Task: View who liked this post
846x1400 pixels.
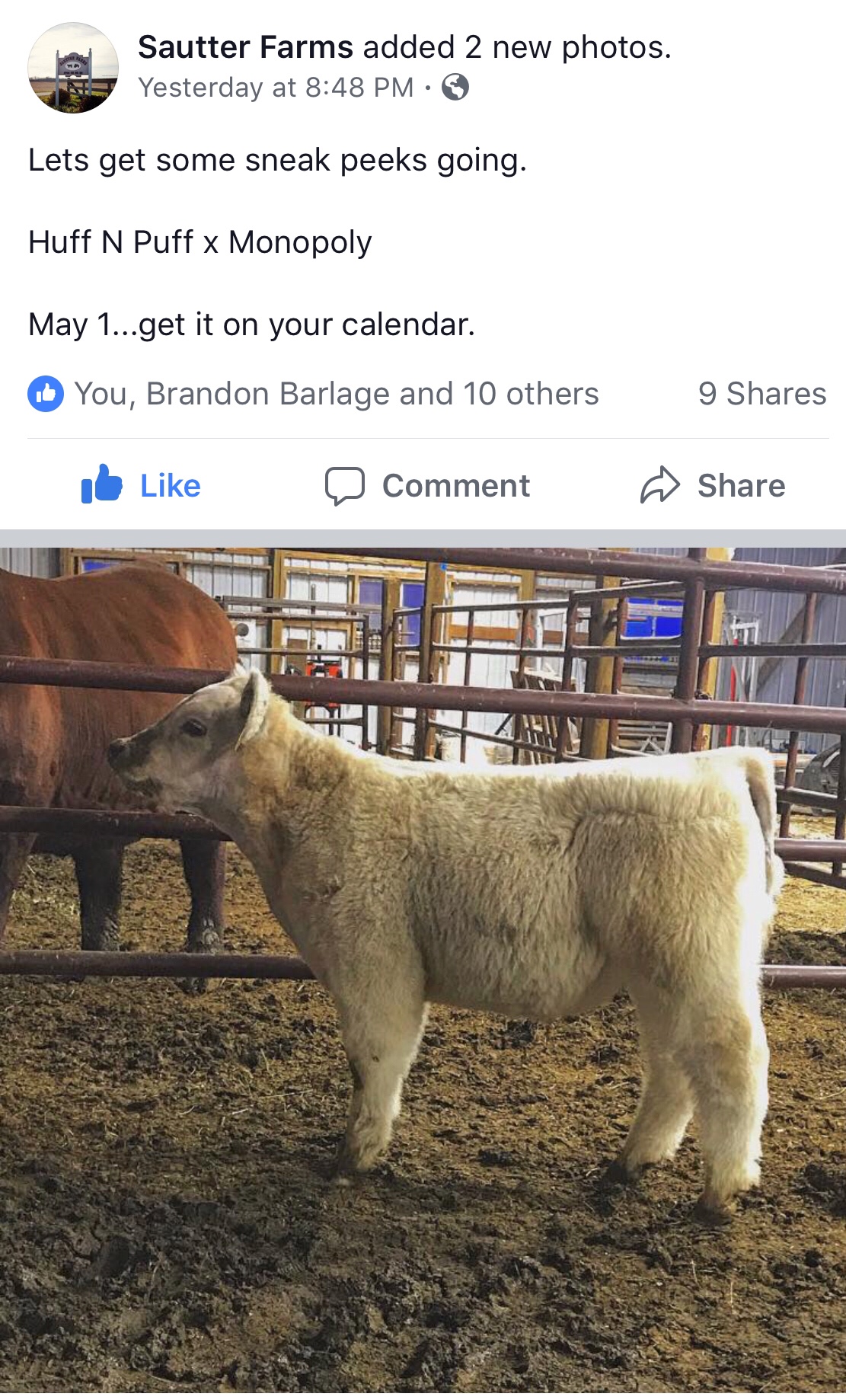Action: pos(335,394)
